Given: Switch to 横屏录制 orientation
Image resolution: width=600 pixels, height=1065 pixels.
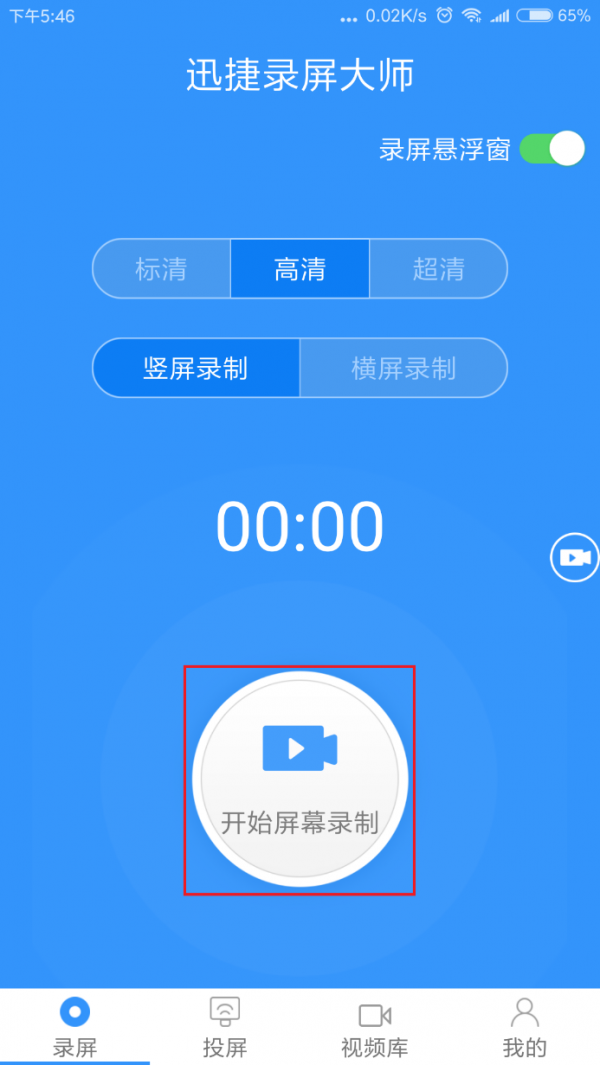Looking at the screenshot, I should coord(404,368).
